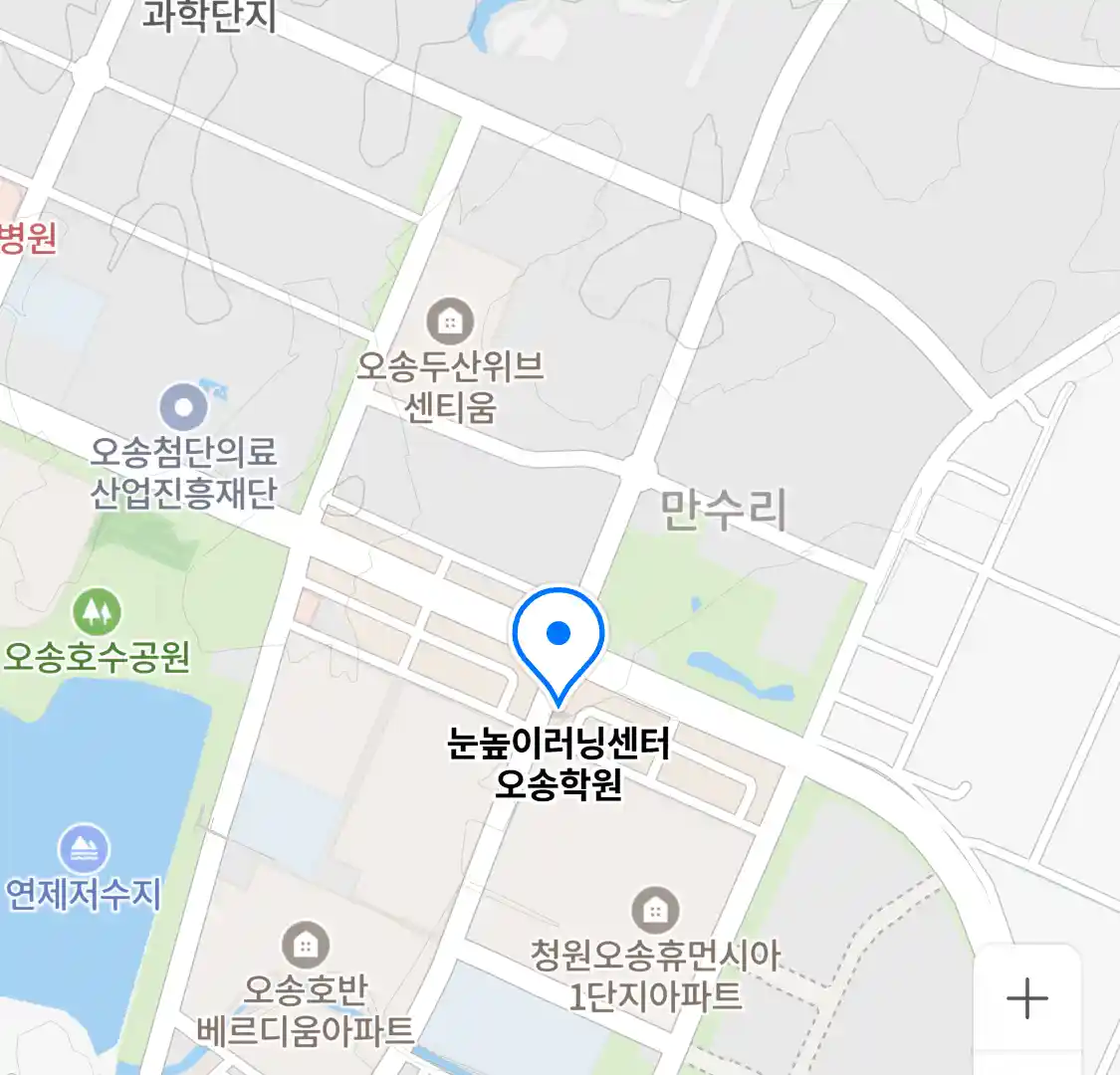Open the 오송호수공원 park marker
Screen dimensions: 1120x1075
98,611
